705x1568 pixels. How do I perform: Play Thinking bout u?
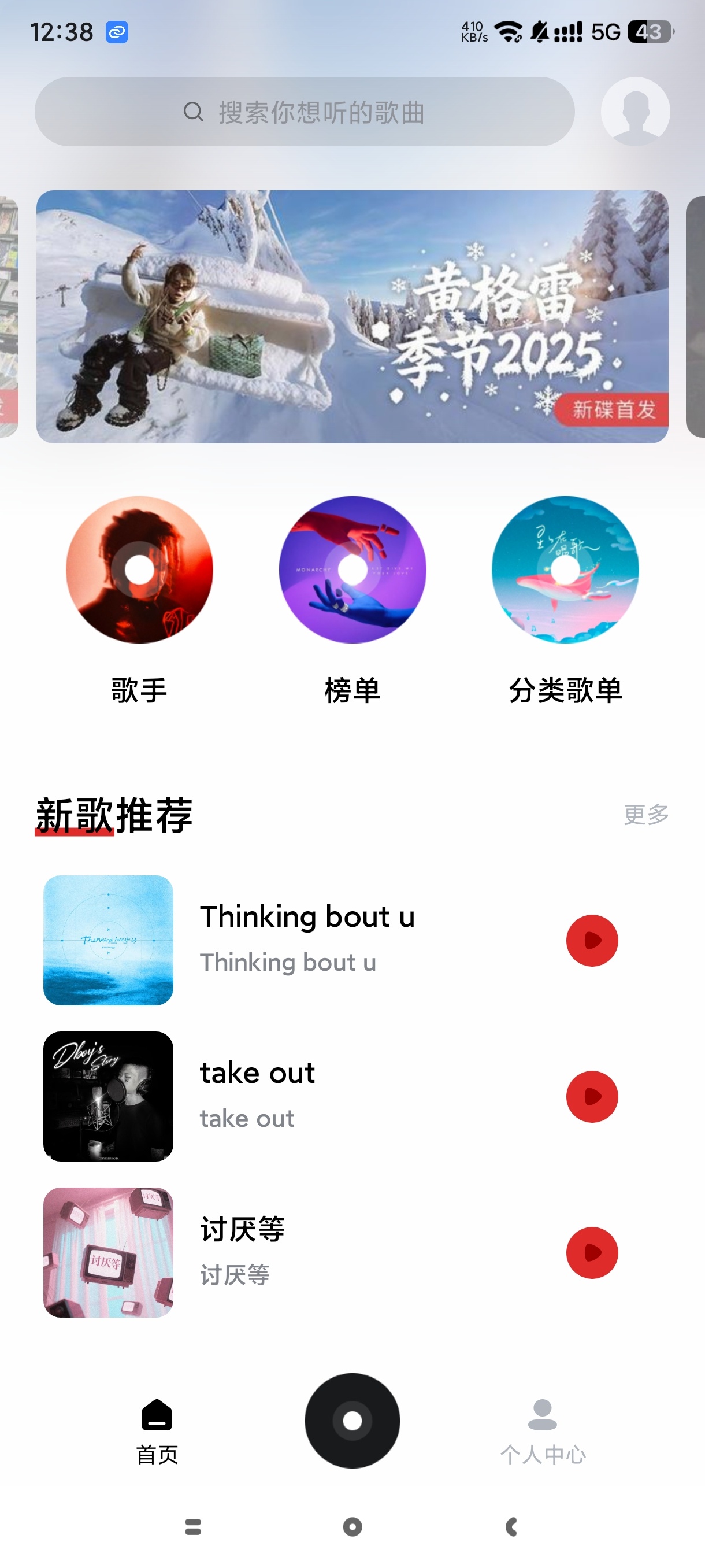592,941
